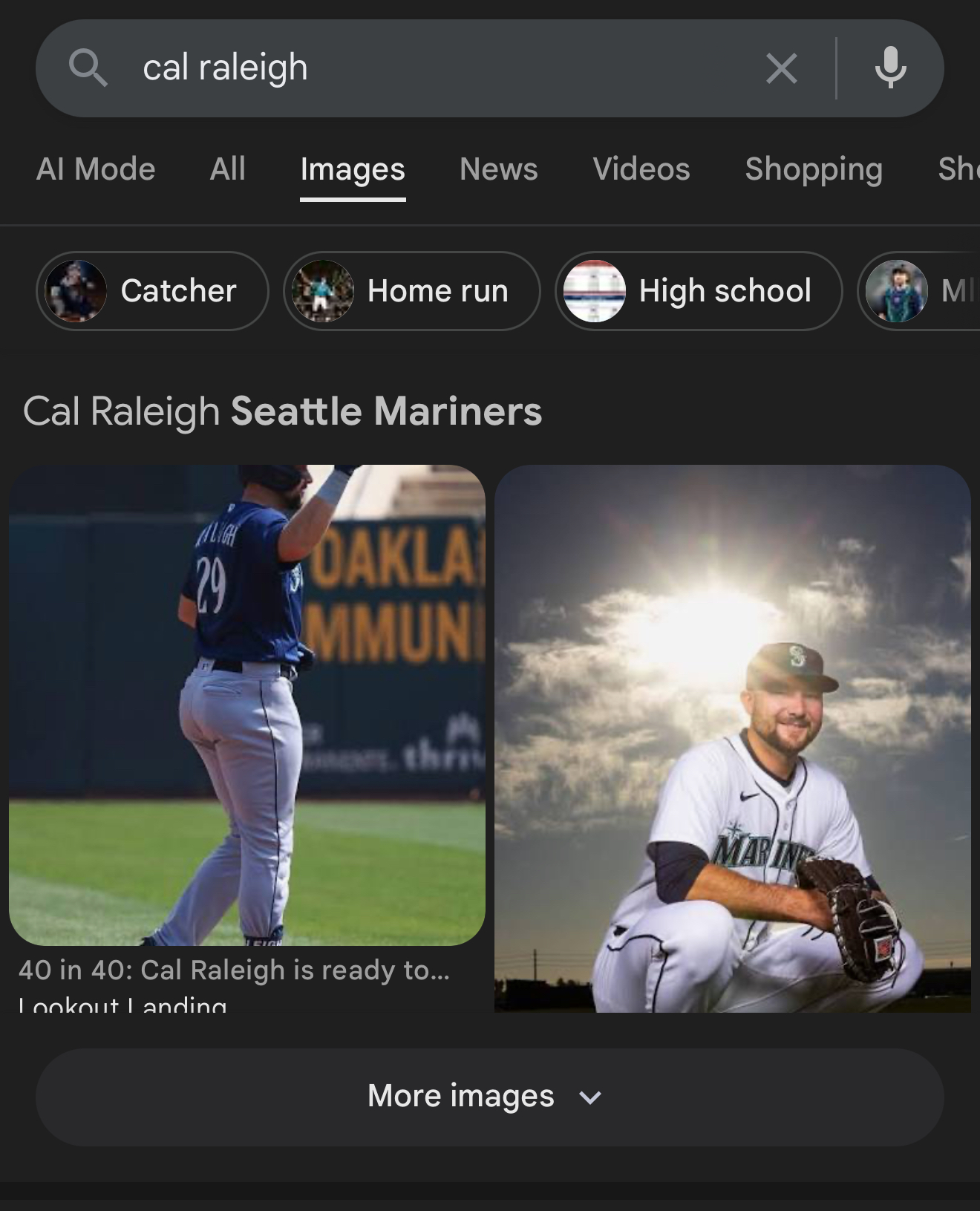Switch to the Shopping tab
Image resolution: width=980 pixels, height=1211 pixels.
tap(813, 169)
